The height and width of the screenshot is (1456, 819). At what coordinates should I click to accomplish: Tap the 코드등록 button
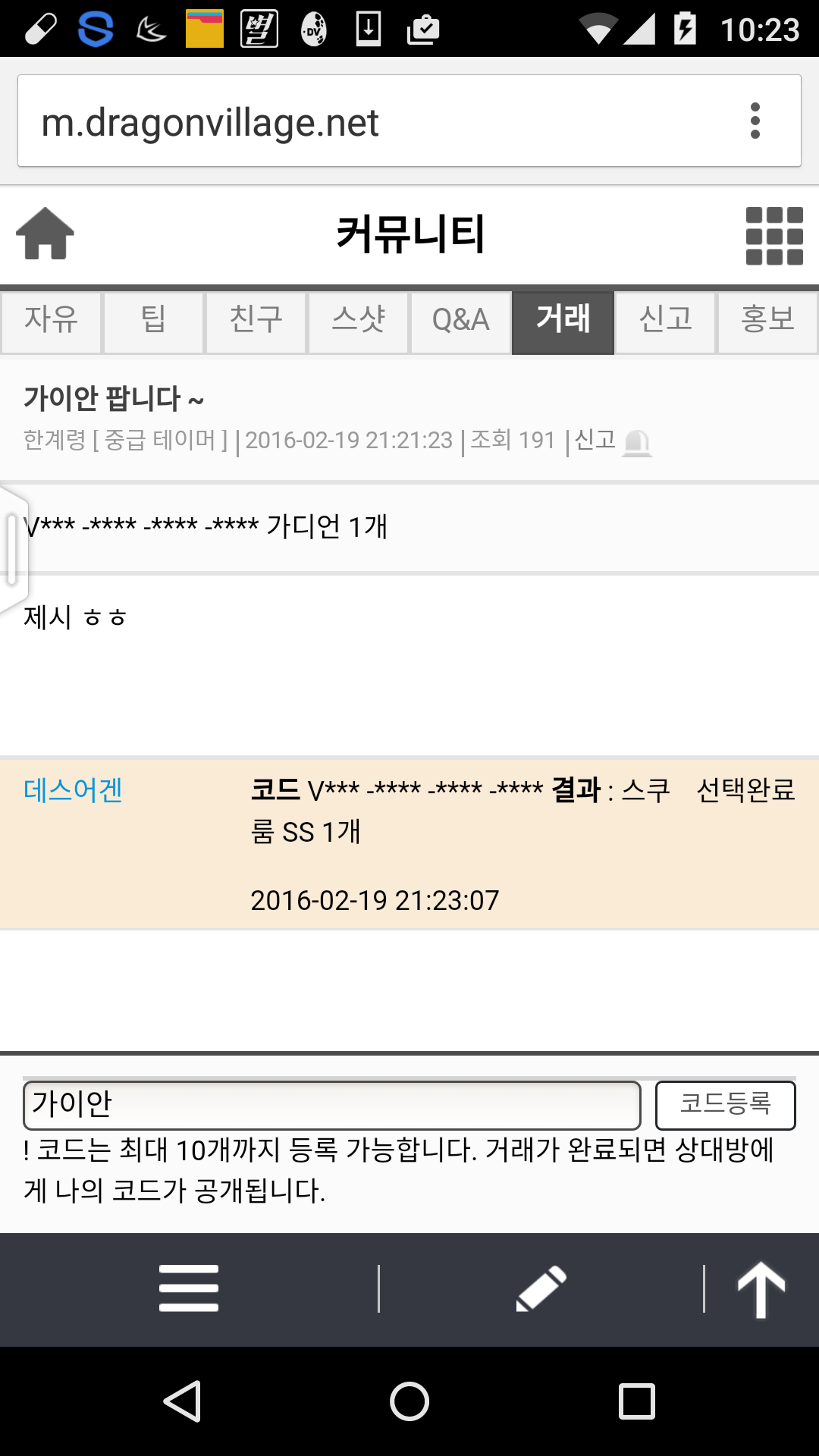725,1105
